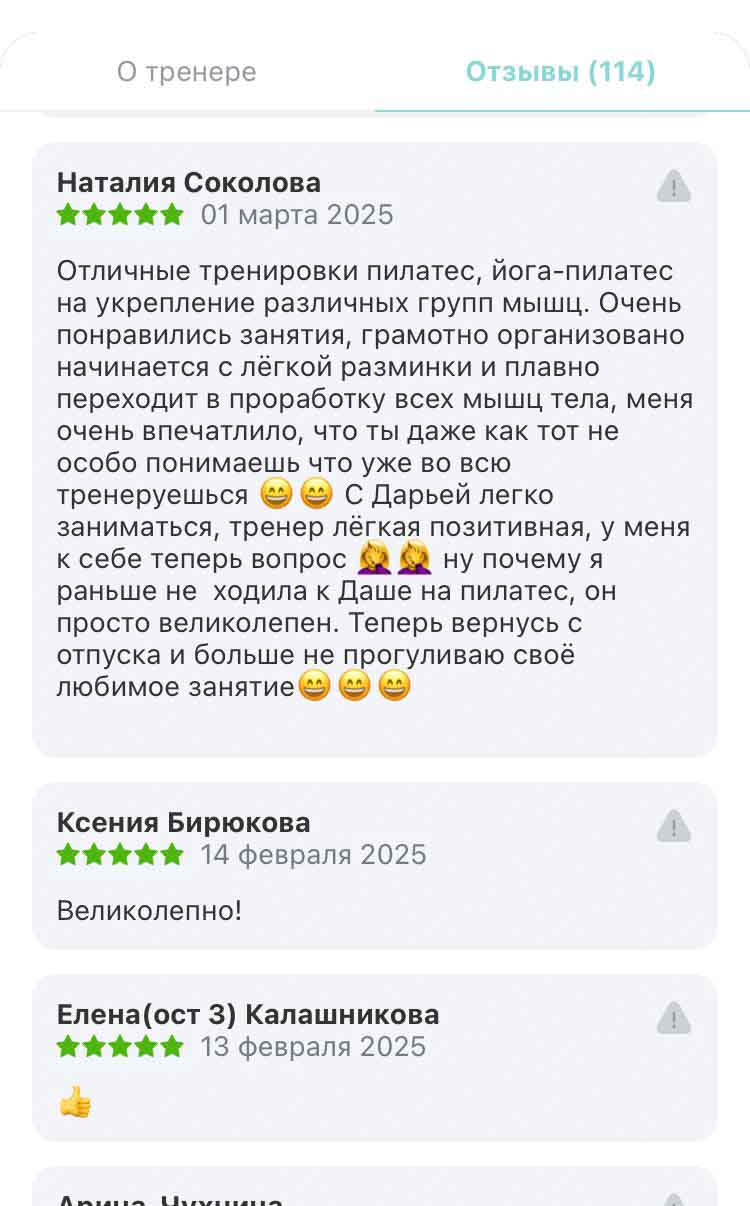Report Ксения Бирюкова's review via warning icon
This screenshot has height=1206, width=750.
(674, 826)
